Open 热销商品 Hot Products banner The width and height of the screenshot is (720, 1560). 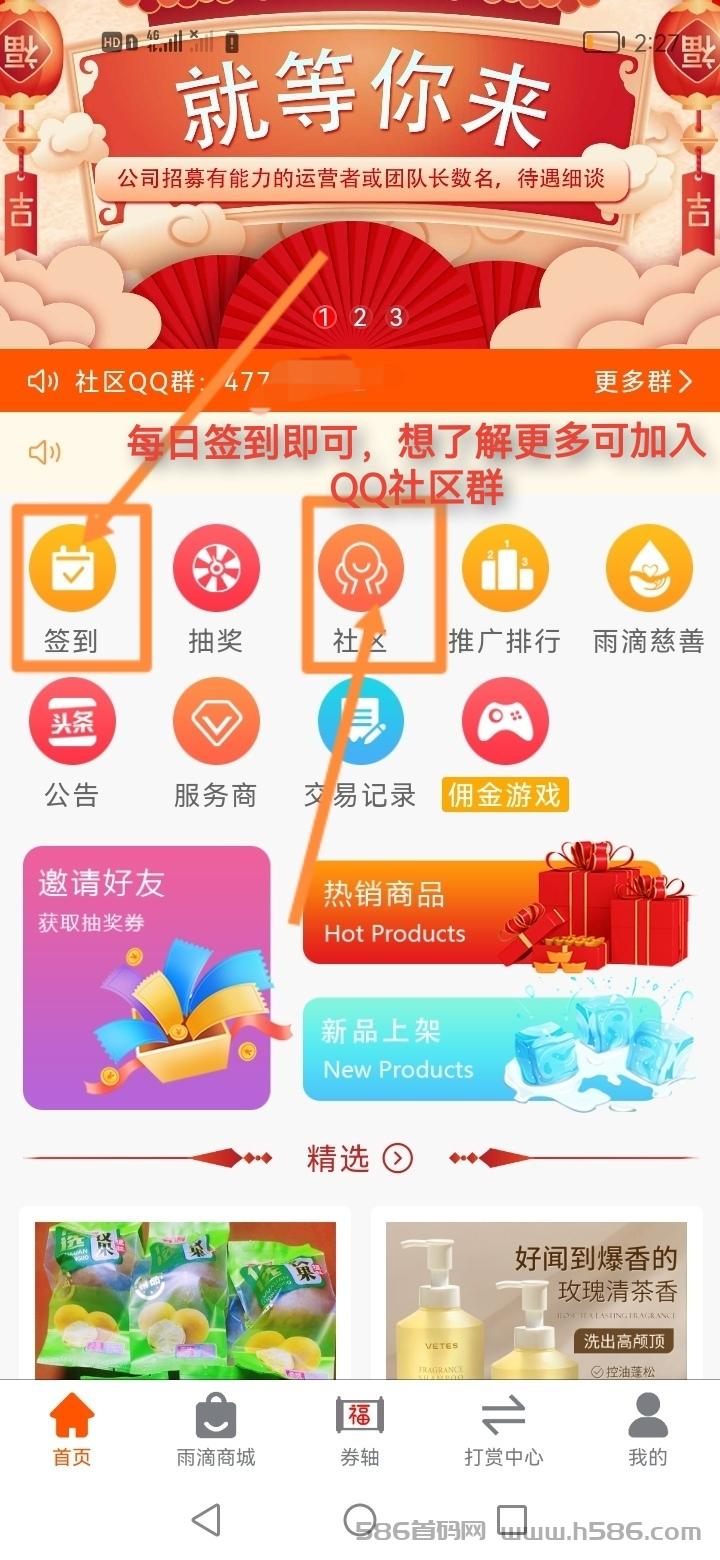click(496, 907)
